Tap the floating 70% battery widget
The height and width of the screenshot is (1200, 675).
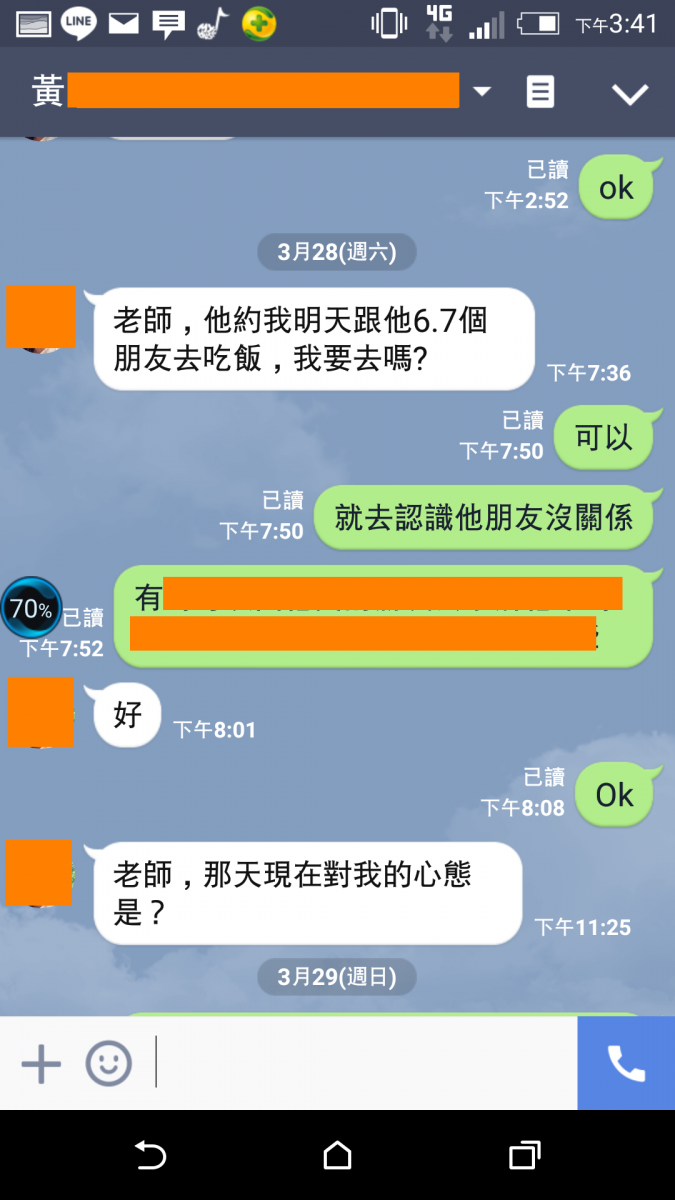pyautogui.click(x=31, y=607)
